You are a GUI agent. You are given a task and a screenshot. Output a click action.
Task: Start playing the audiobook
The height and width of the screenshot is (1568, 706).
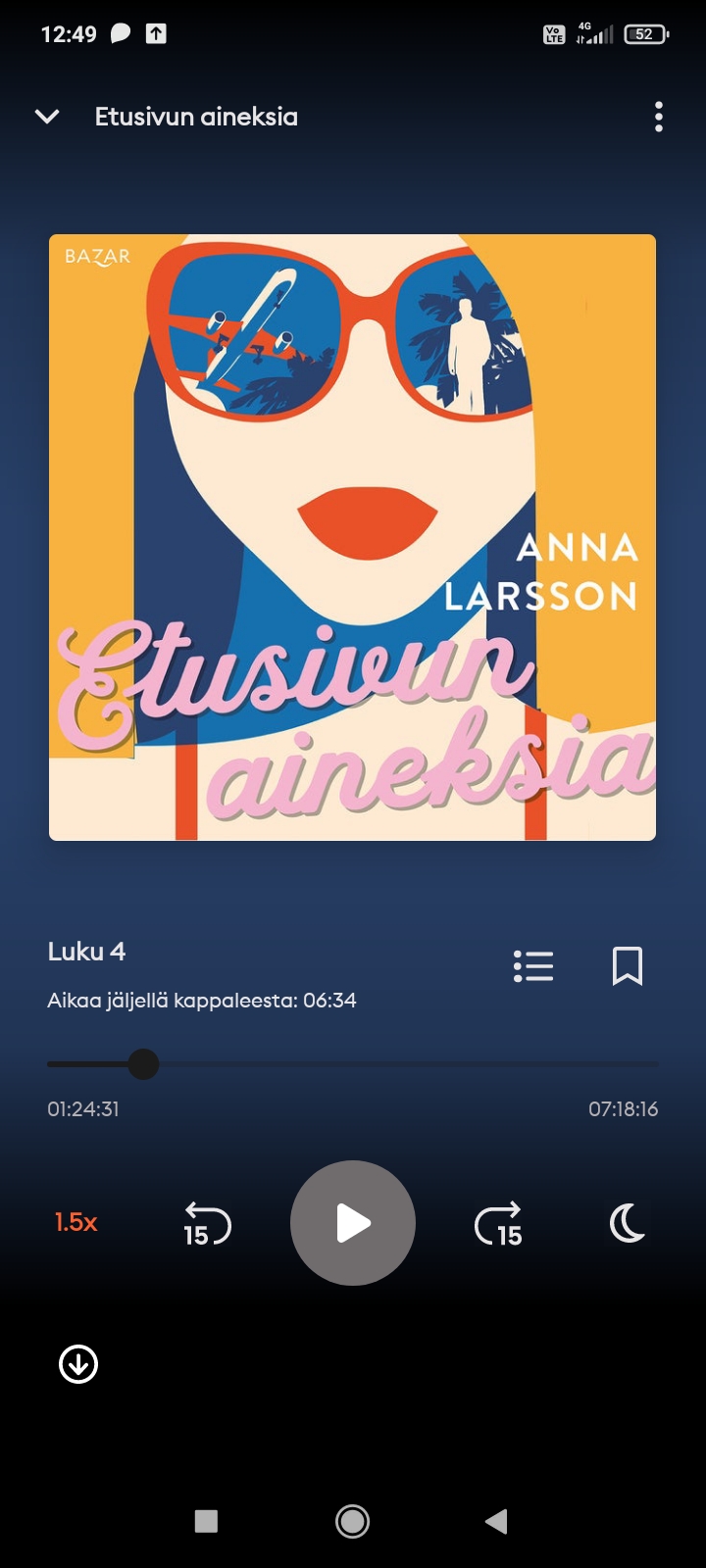[x=353, y=1223]
